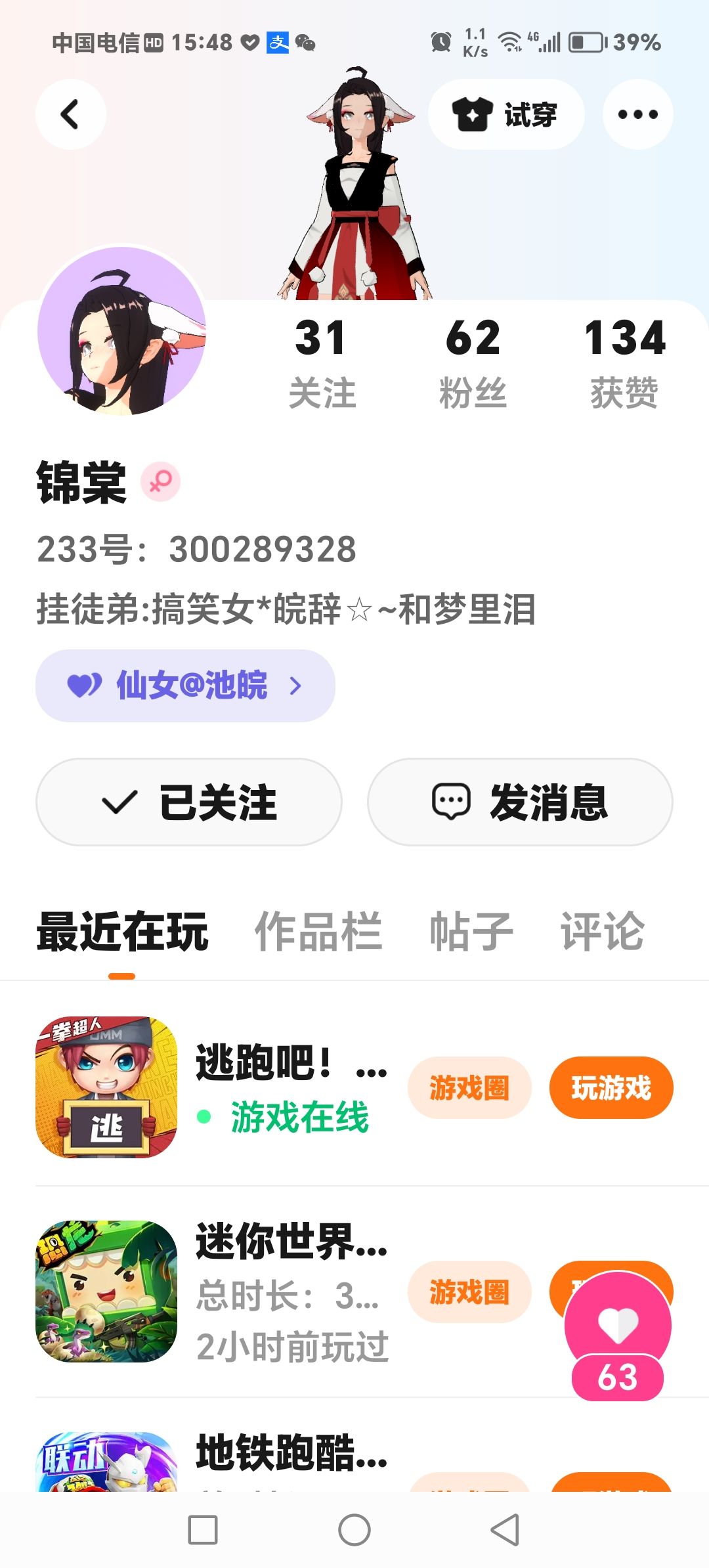Open 游戏圈 for 逃跑吧
The height and width of the screenshot is (1568, 709).
469,1087
